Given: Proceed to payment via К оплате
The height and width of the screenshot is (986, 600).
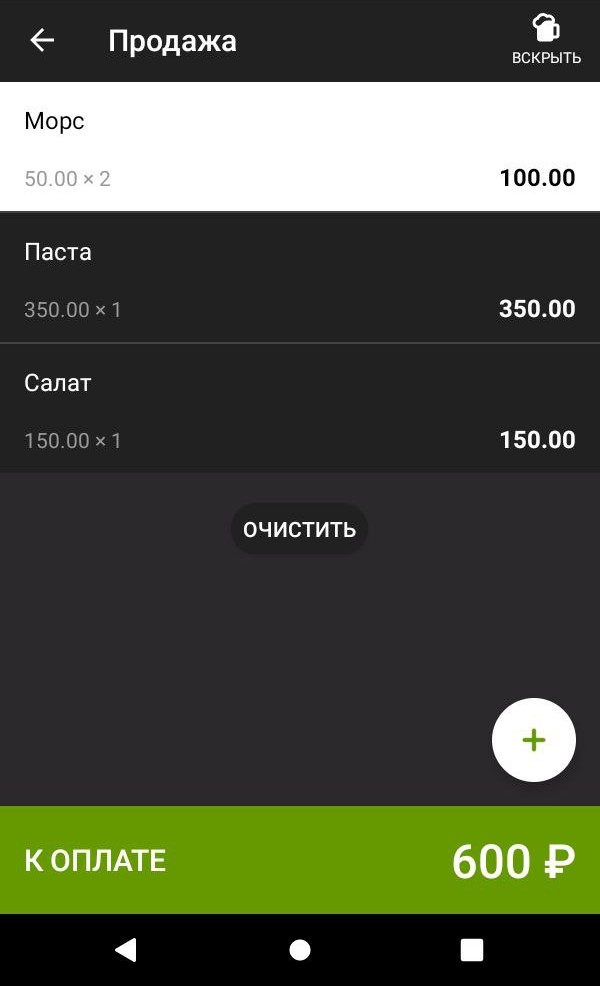Looking at the screenshot, I should click(x=300, y=860).
